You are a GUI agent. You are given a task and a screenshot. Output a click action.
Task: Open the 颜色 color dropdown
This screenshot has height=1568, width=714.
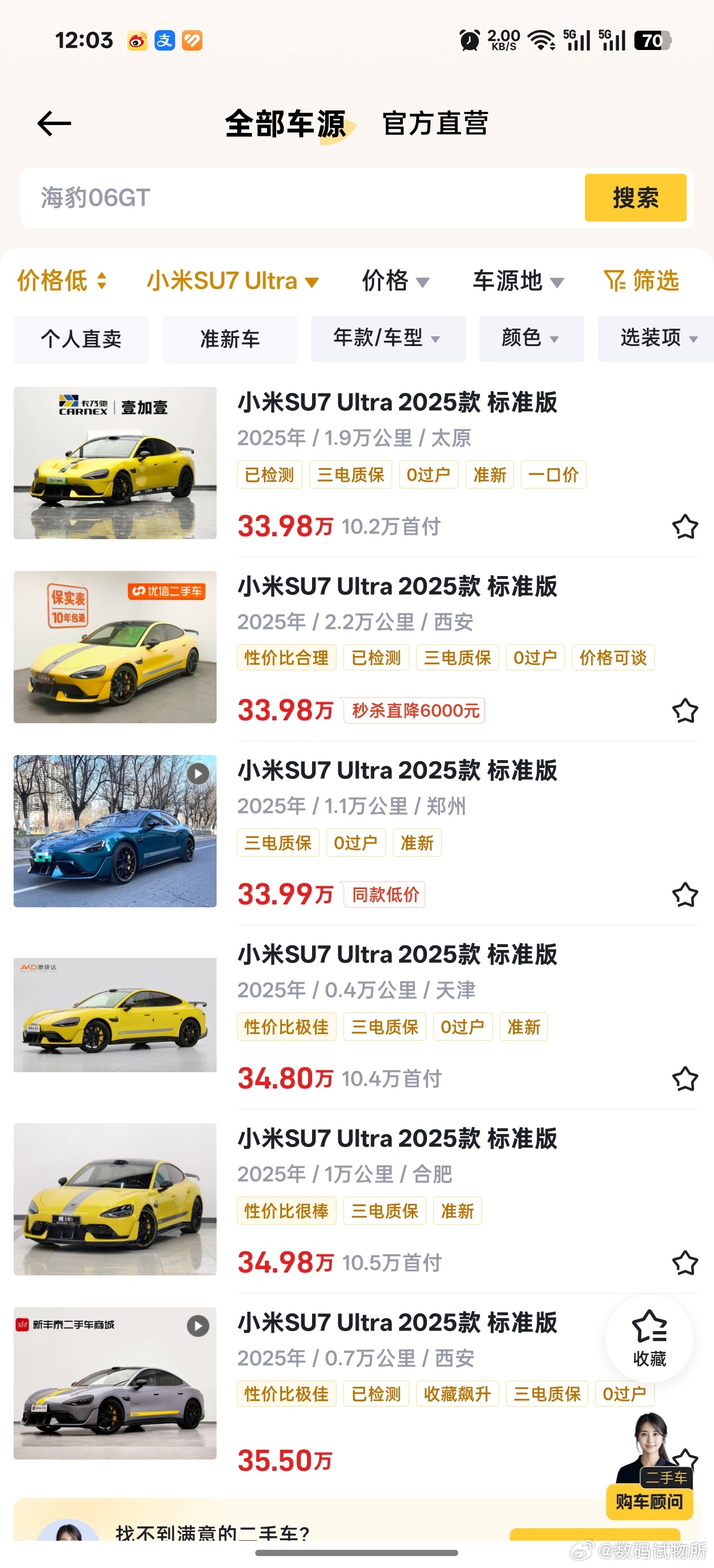pos(530,340)
